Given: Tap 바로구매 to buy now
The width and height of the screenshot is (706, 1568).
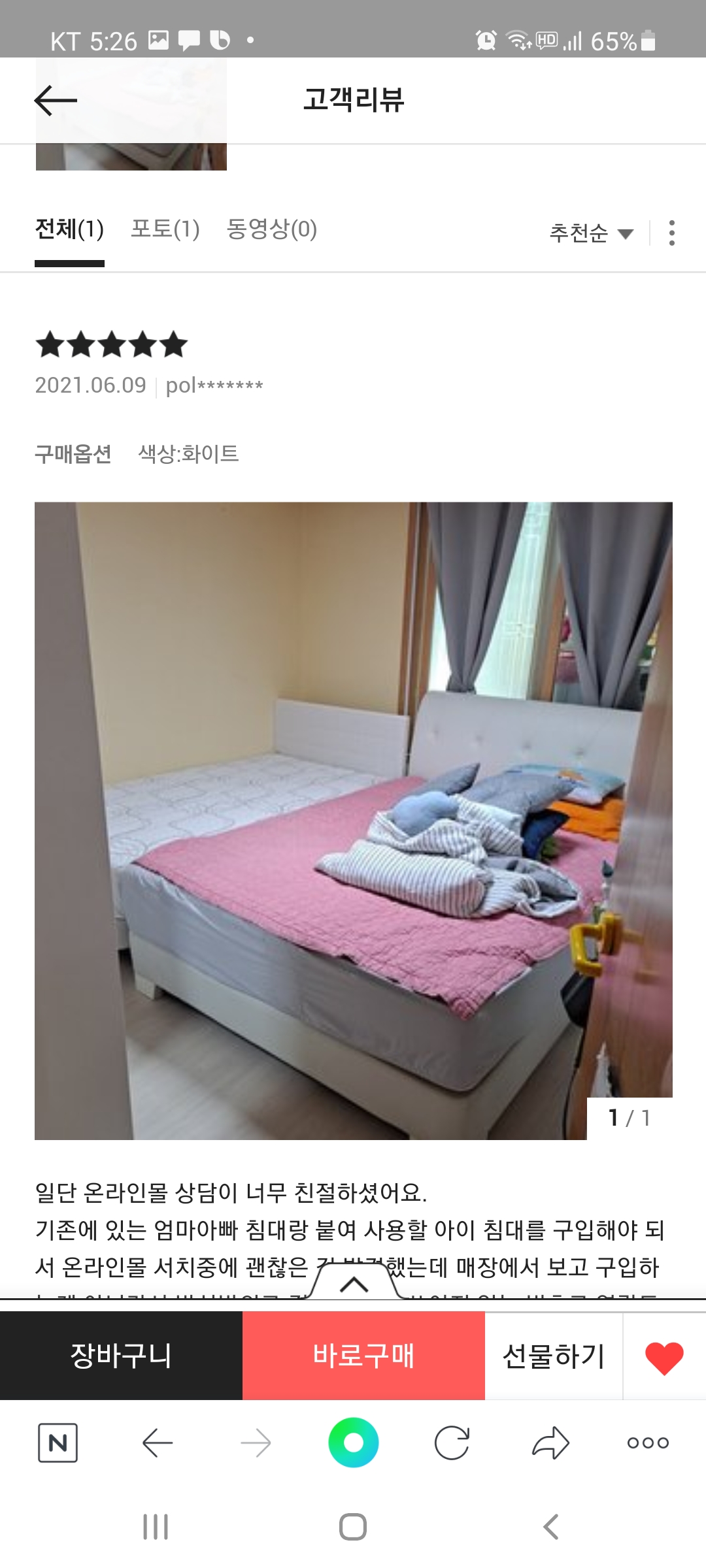Looking at the screenshot, I should pos(363,1355).
